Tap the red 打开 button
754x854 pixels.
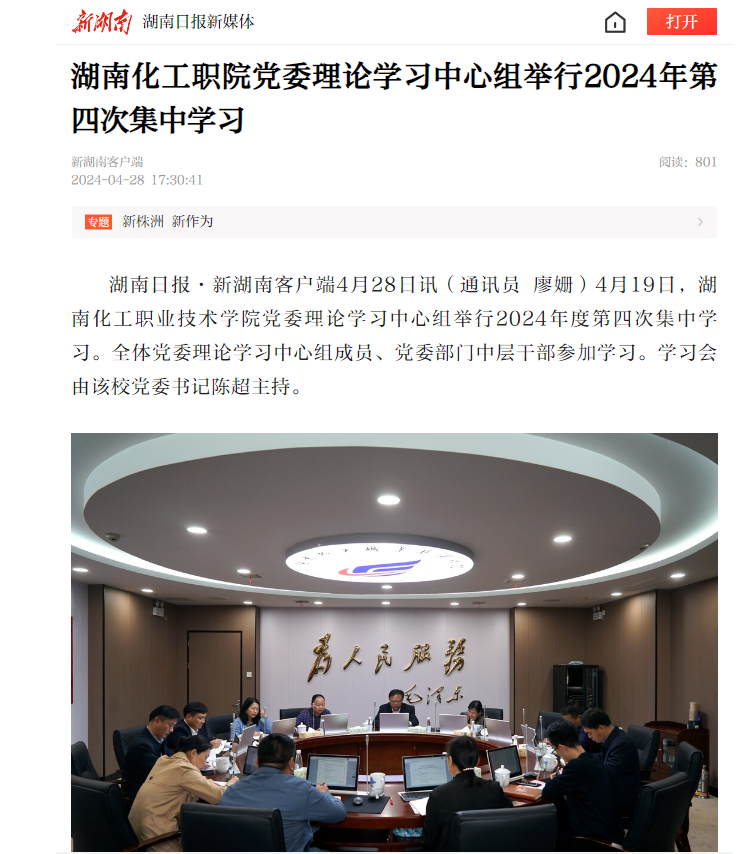[681, 21]
